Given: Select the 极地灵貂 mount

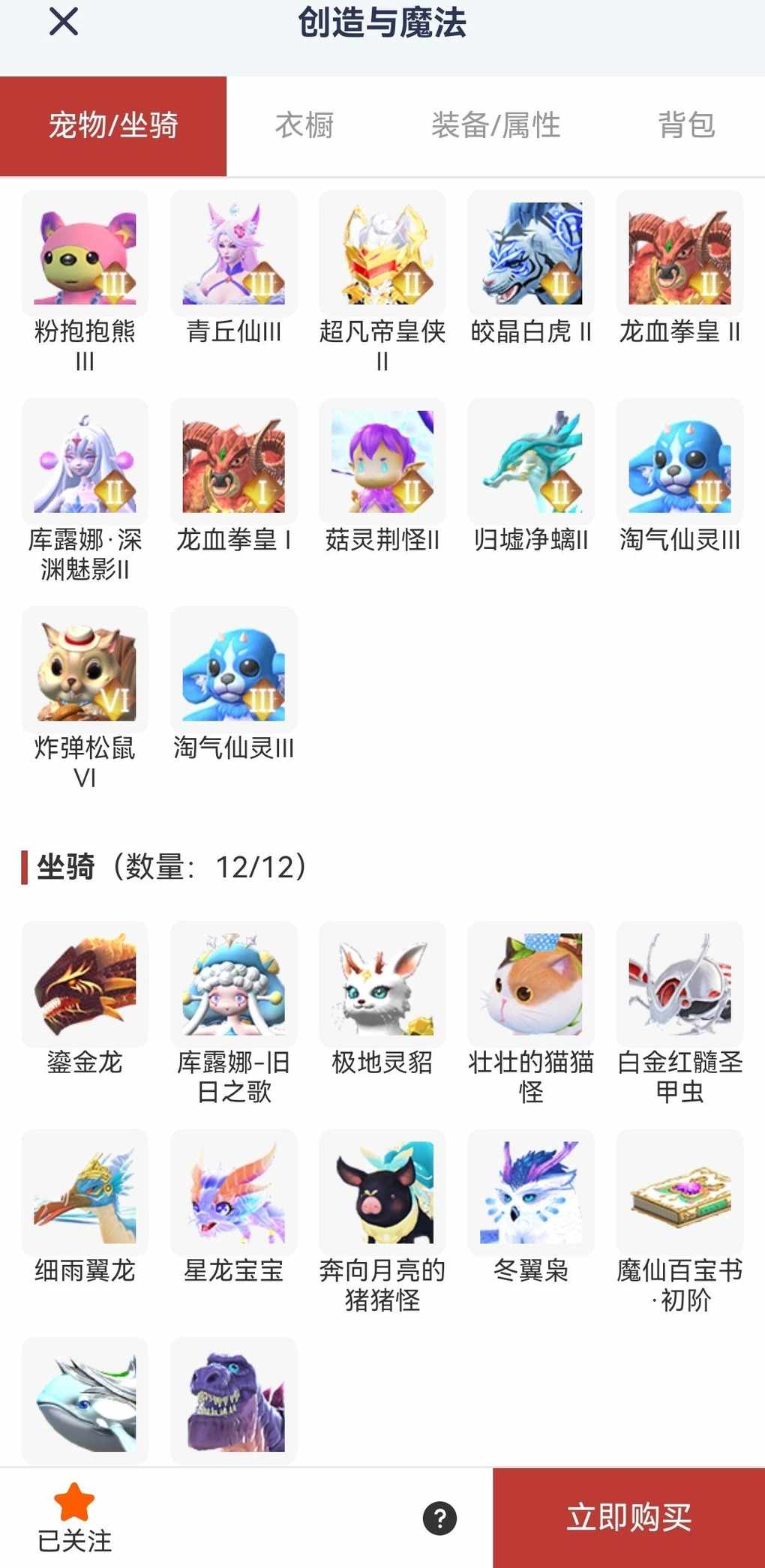Looking at the screenshot, I should point(382,985).
